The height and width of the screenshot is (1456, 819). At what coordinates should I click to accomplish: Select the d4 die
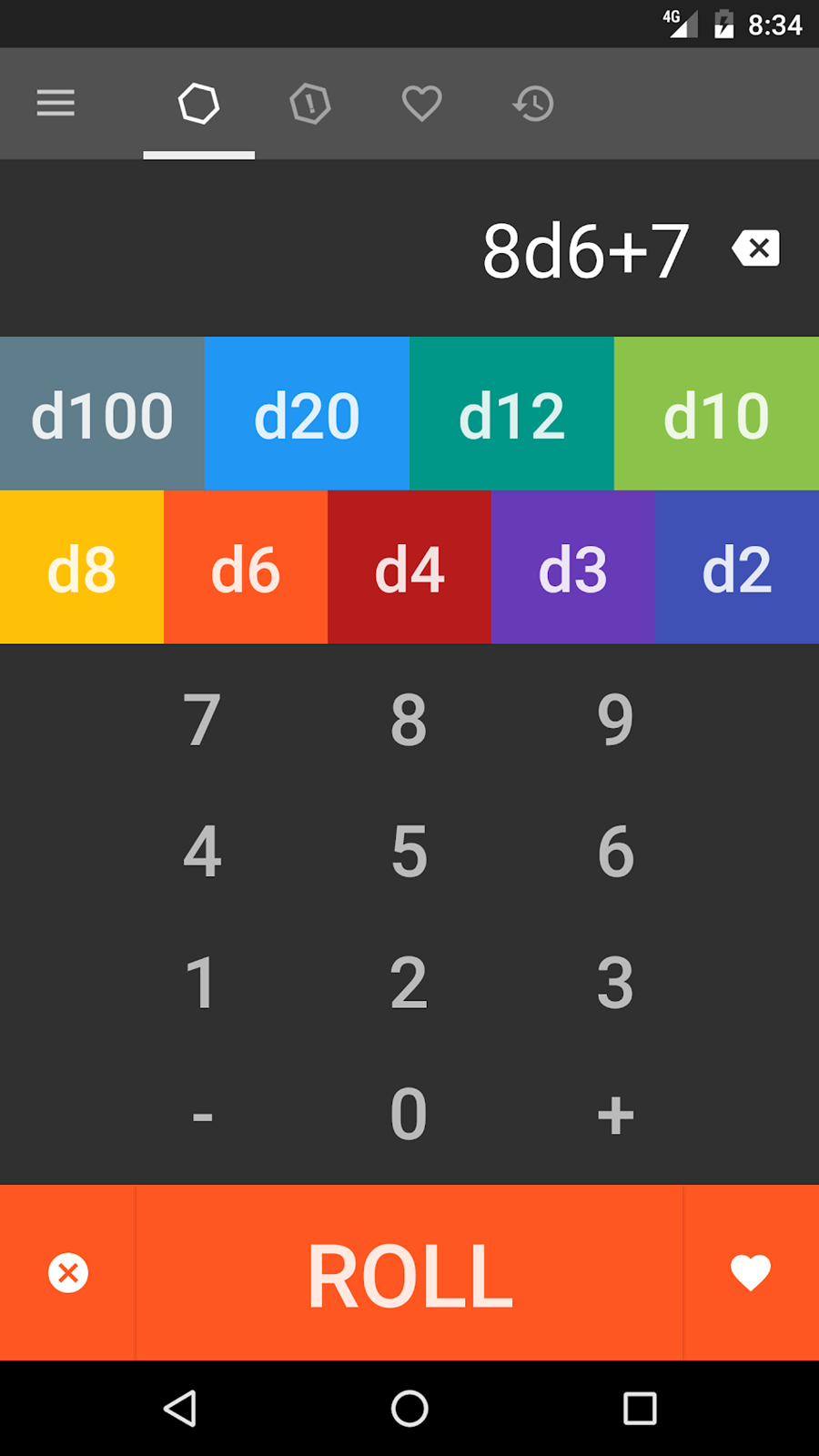[409, 567]
